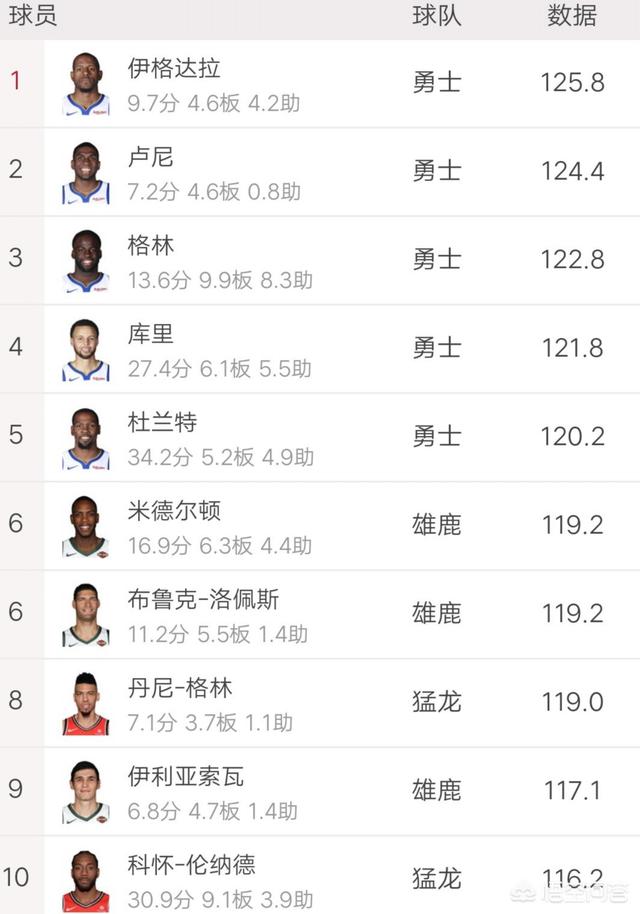View 丹尼-格林 player details

click(180, 688)
